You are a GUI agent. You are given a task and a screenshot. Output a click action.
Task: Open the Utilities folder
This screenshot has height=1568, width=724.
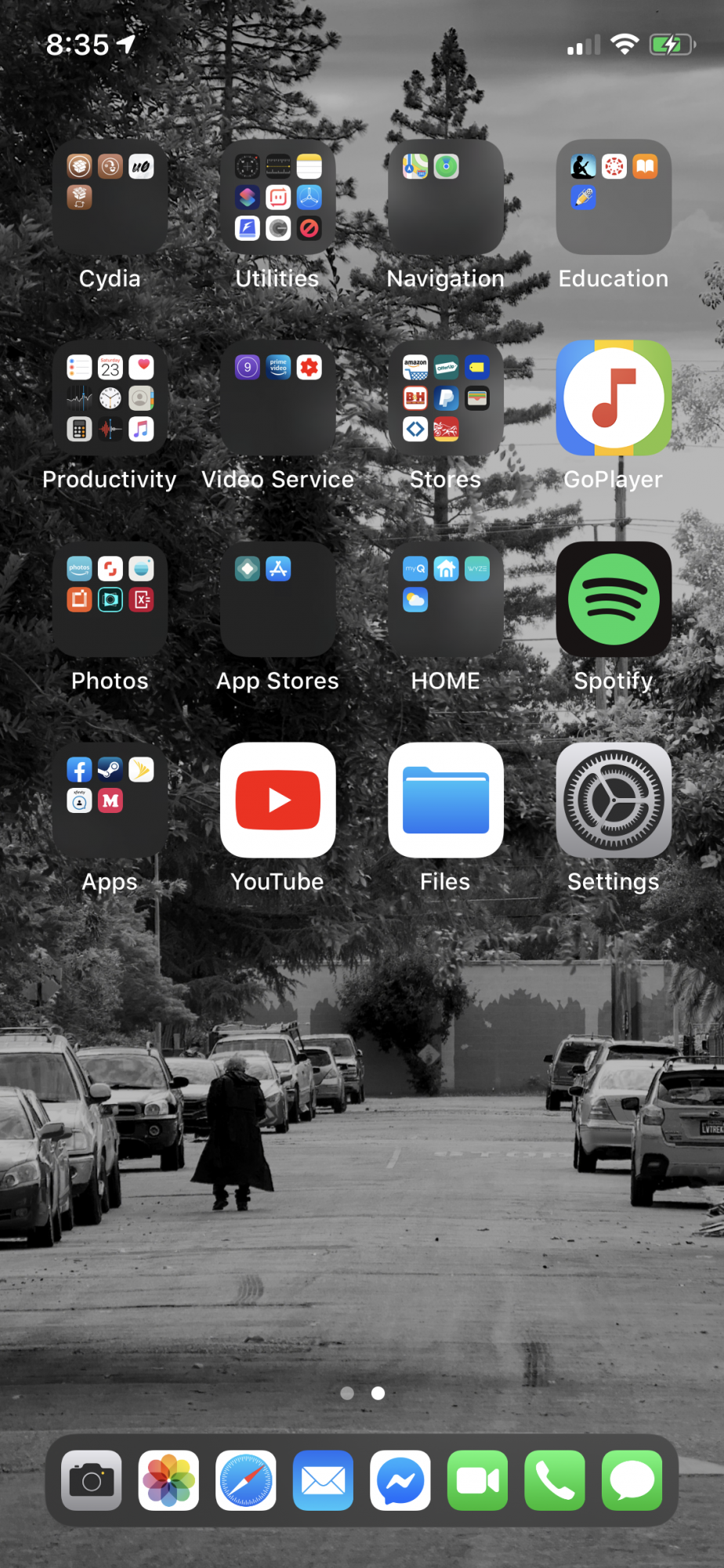(x=278, y=197)
